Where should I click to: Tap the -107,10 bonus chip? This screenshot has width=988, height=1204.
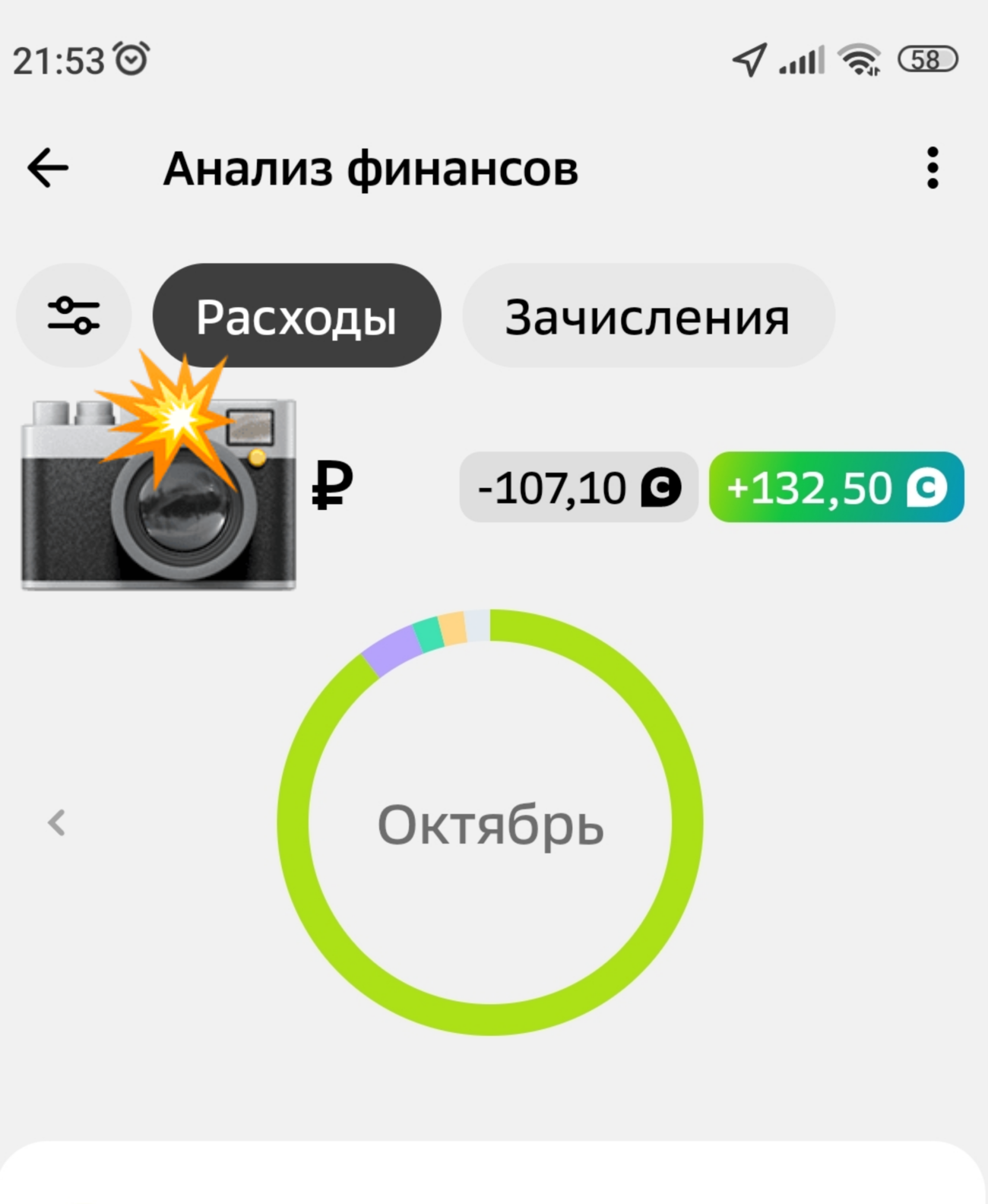[x=578, y=487]
